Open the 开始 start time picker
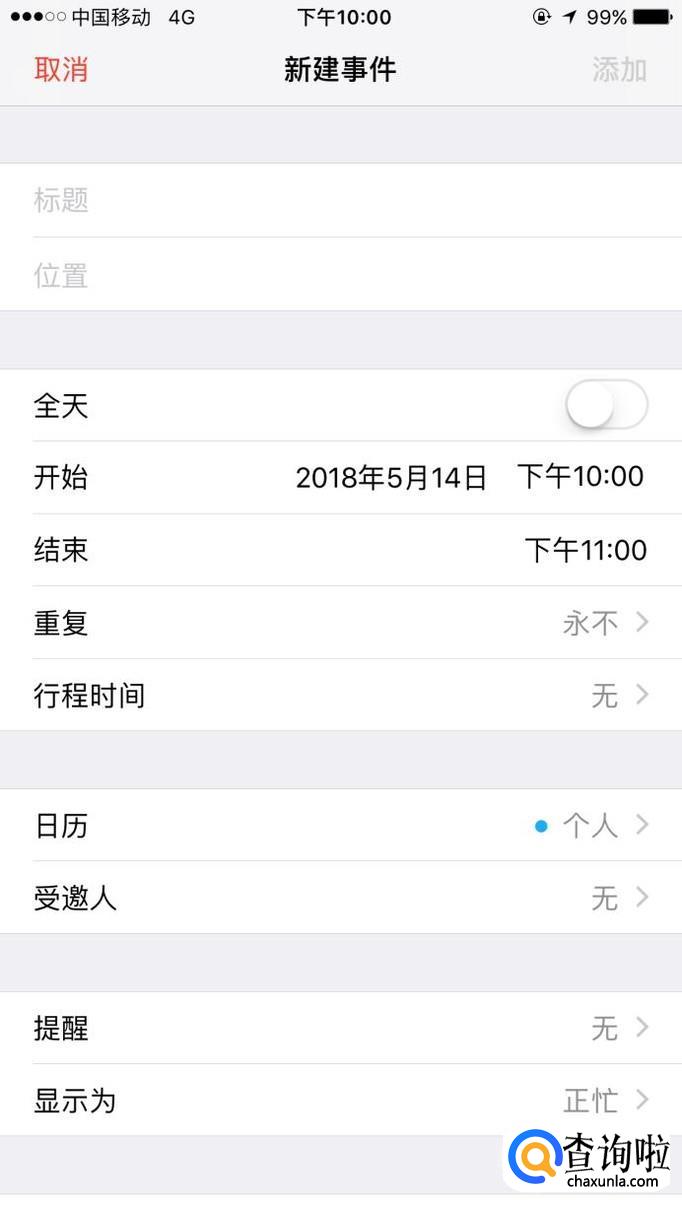682x1212 pixels. (340, 478)
